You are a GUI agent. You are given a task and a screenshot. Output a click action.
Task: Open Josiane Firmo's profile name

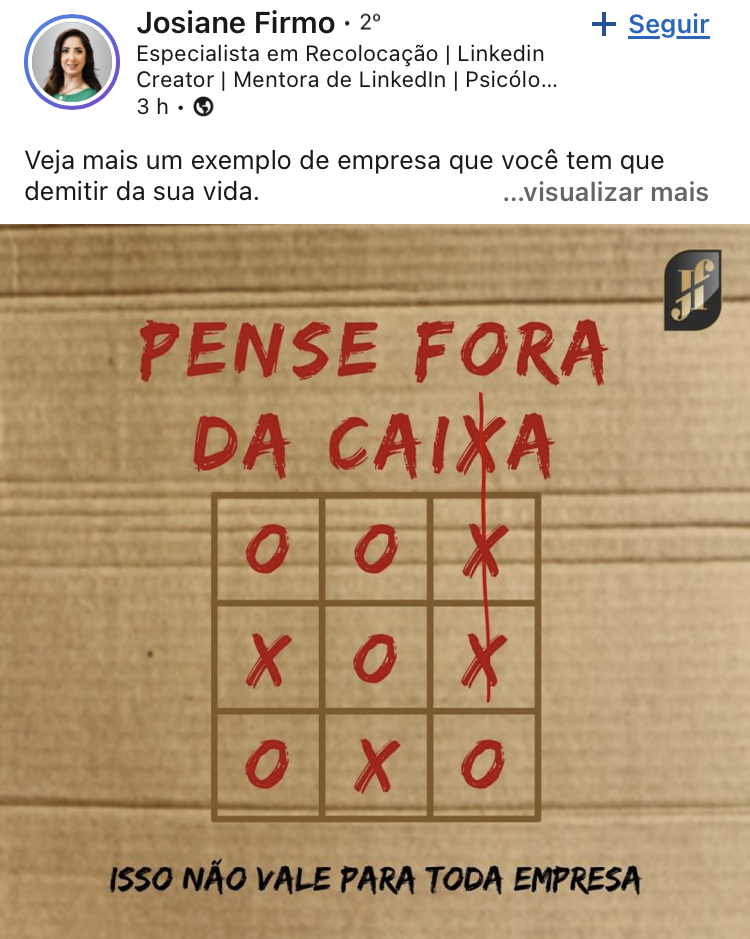(x=235, y=21)
